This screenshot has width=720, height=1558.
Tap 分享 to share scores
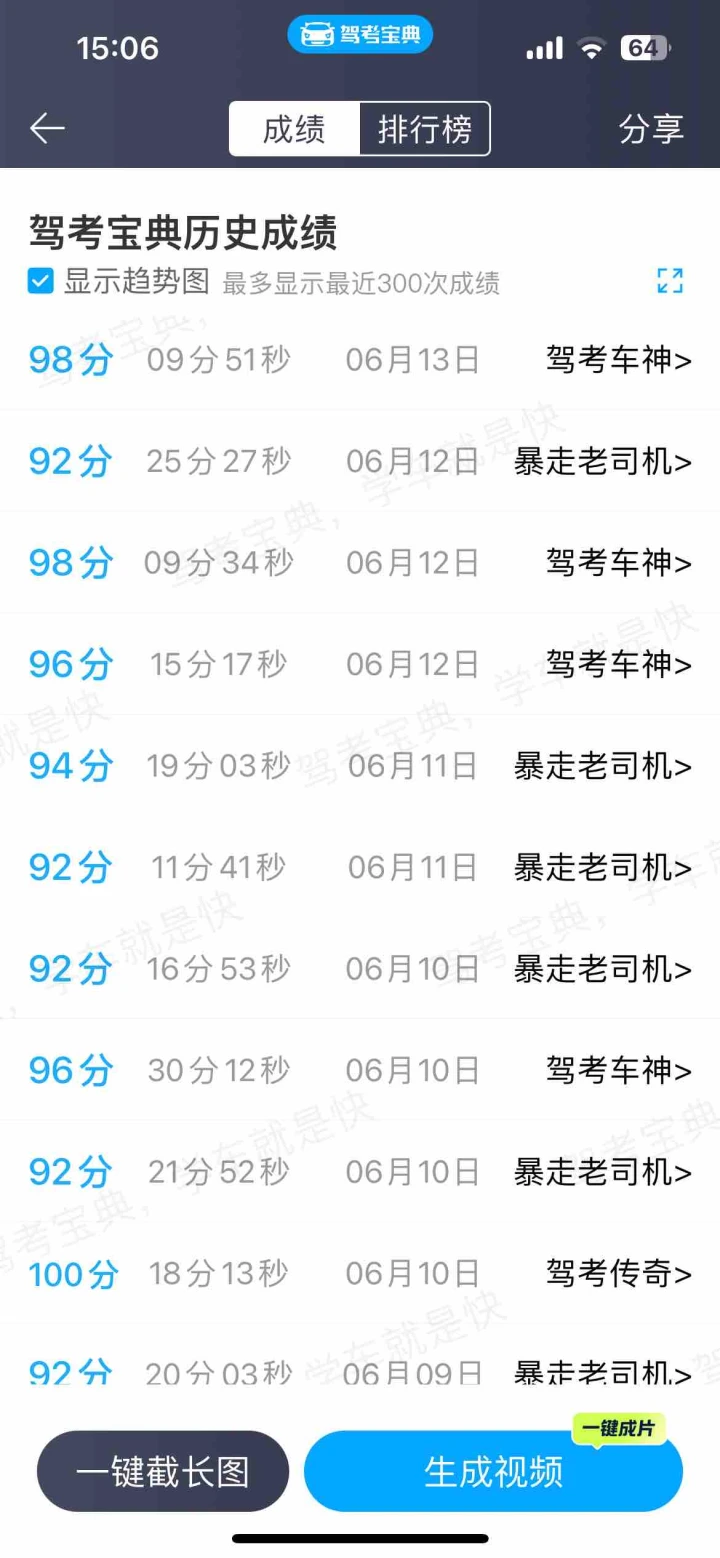pos(651,129)
